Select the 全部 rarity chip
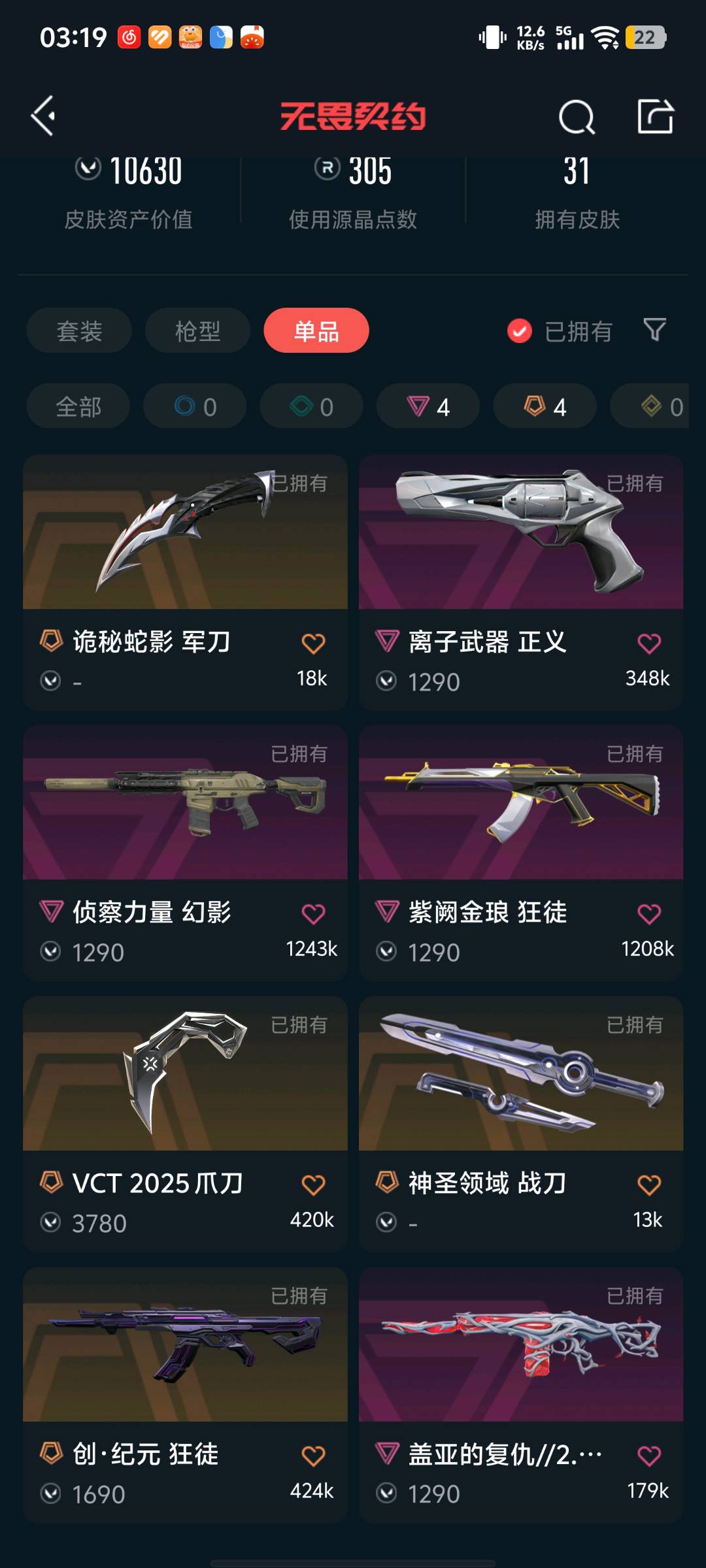The image size is (706, 1568). pos(78,406)
